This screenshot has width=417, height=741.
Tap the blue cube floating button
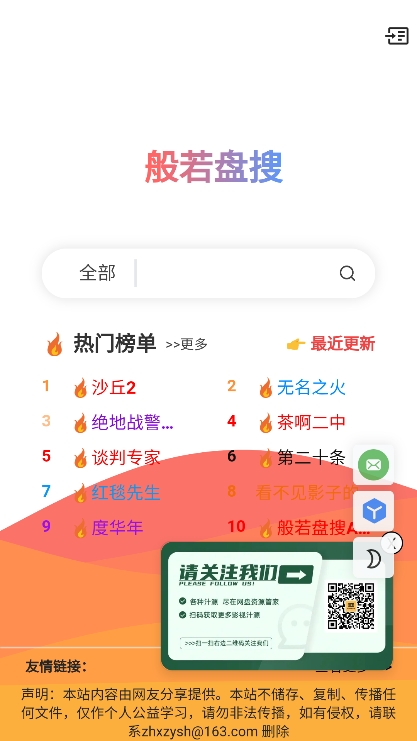click(x=374, y=511)
